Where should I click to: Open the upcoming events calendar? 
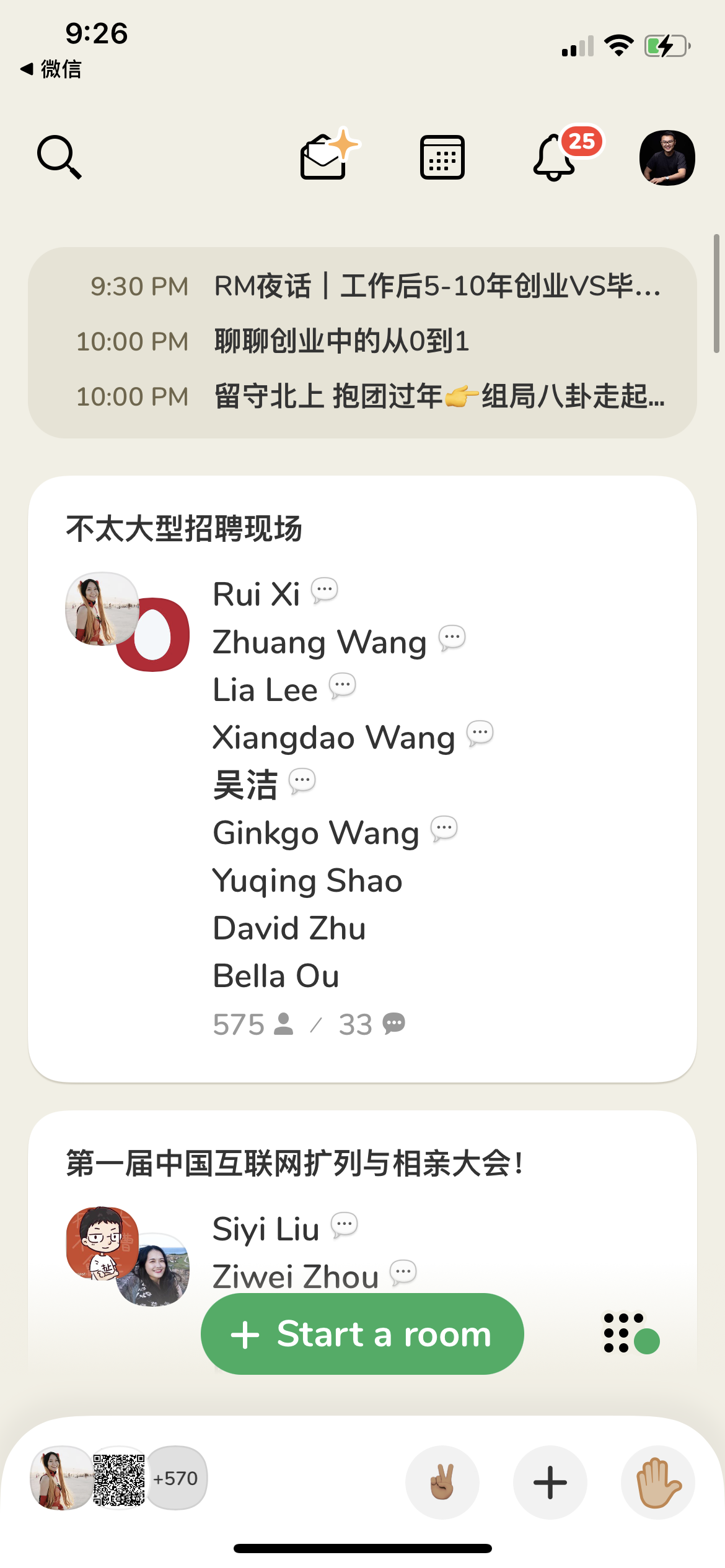[442, 157]
